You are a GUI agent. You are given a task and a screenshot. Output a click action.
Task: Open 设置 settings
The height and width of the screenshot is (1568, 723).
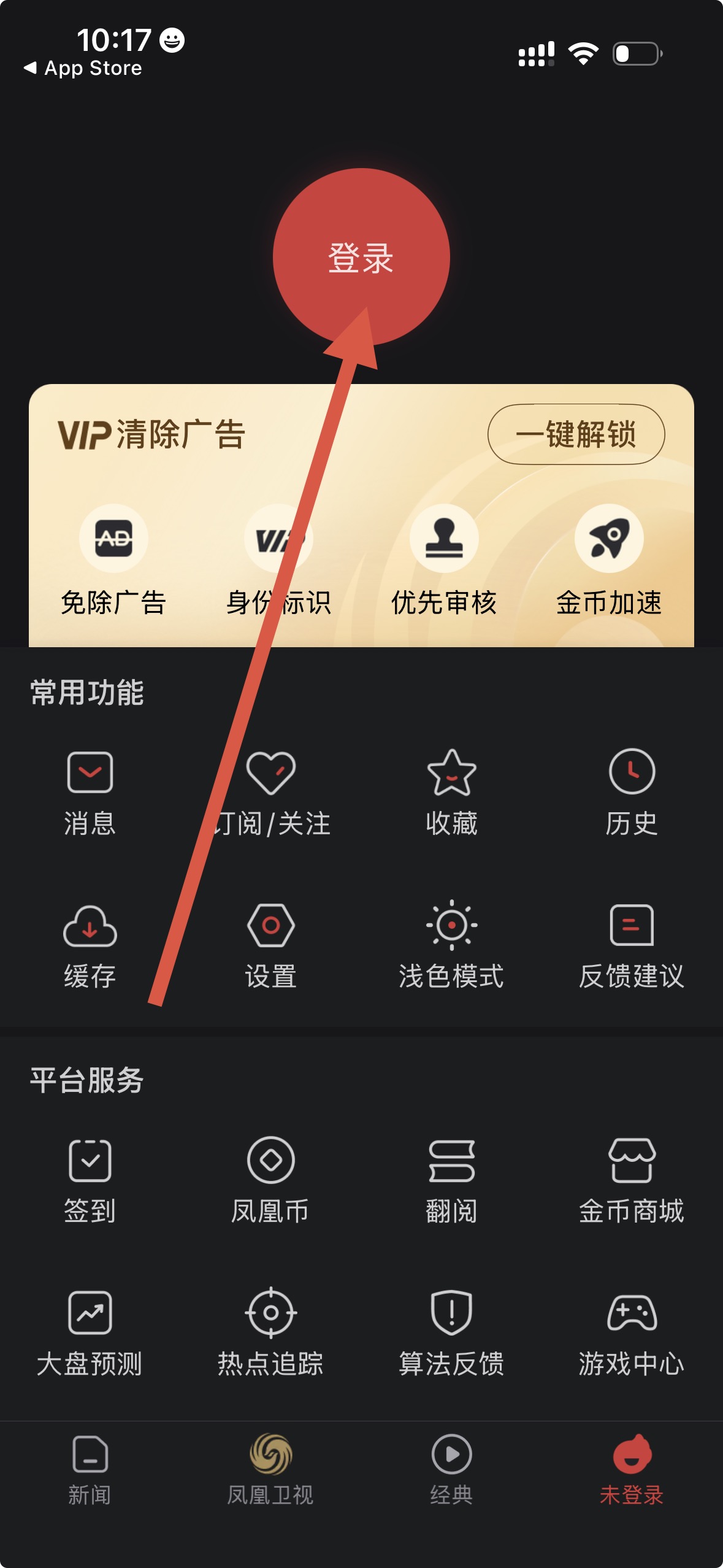point(270,945)
